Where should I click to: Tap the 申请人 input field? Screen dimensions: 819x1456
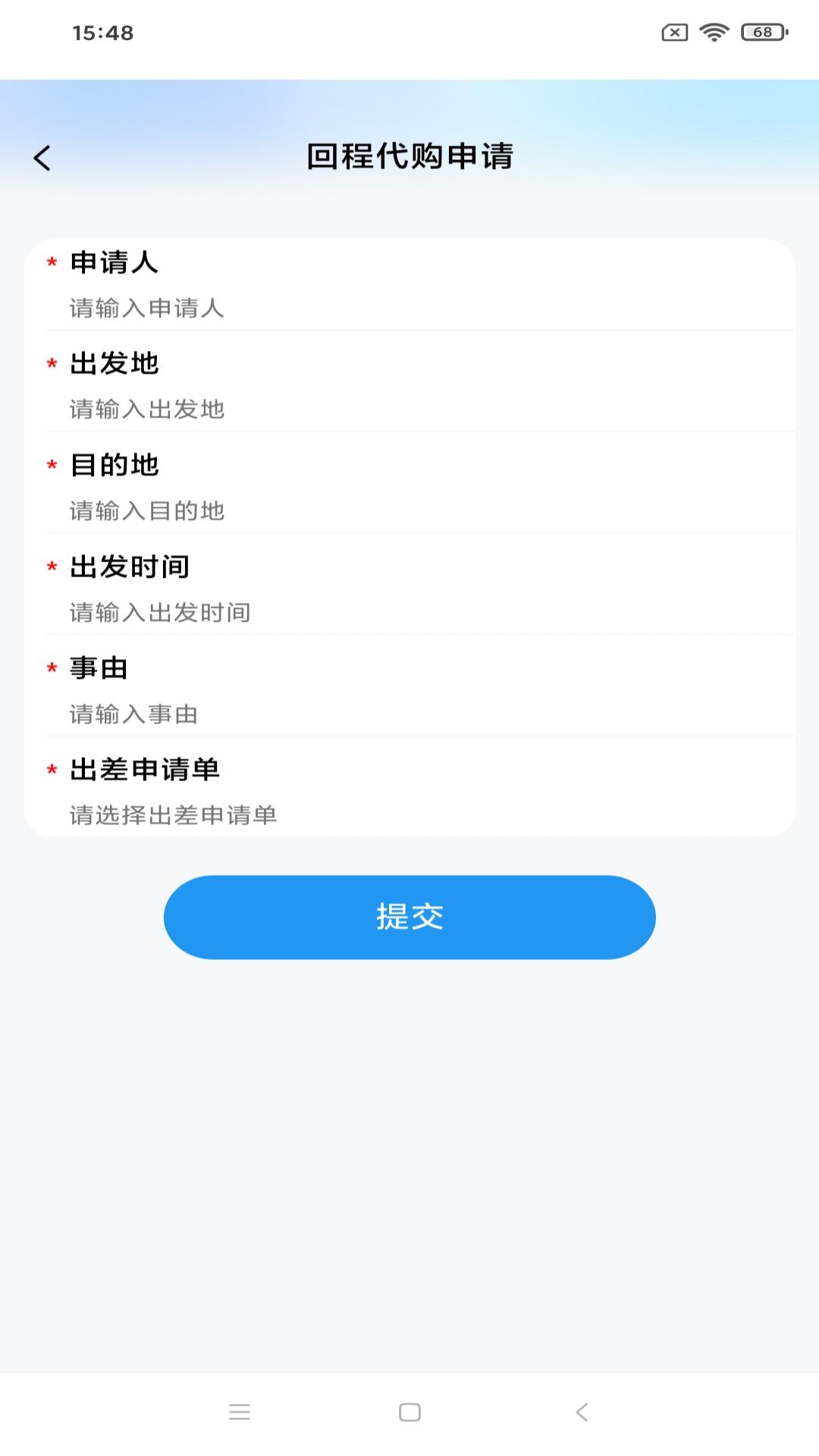point(409,308)
